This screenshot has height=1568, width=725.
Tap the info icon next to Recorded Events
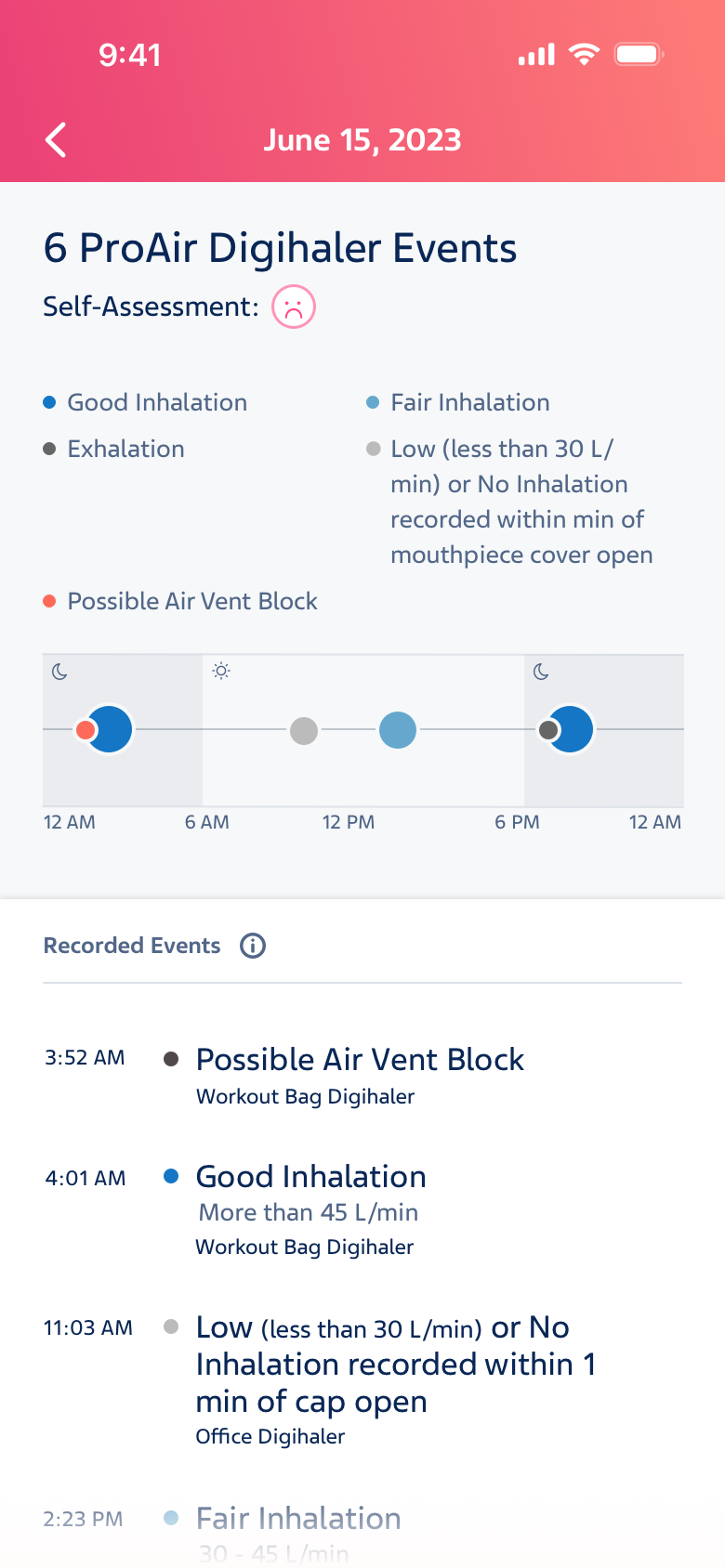point(252,946)
